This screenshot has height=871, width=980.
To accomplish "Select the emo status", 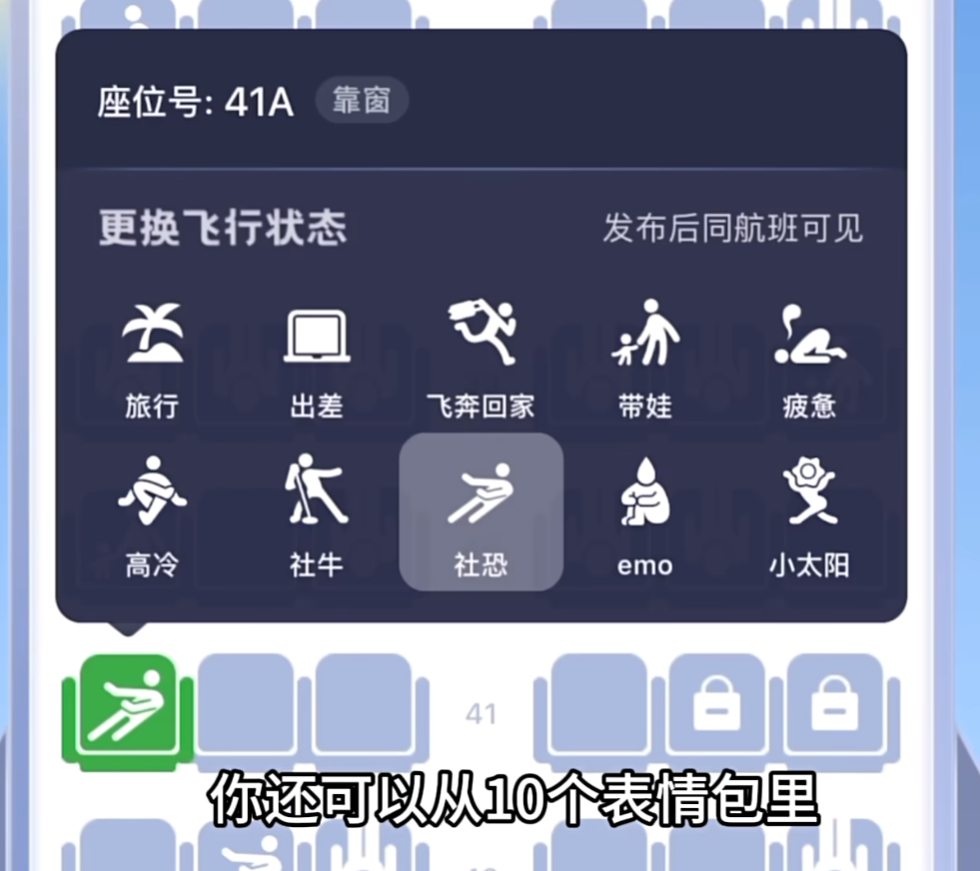I will [645, 515].
